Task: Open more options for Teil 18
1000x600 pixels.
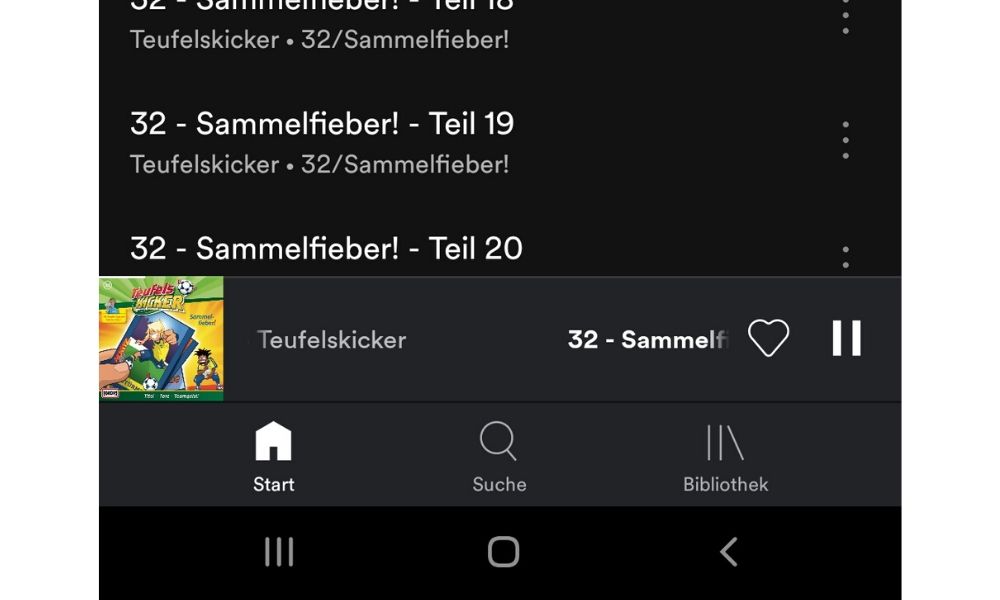Action: tap(845, 17)
